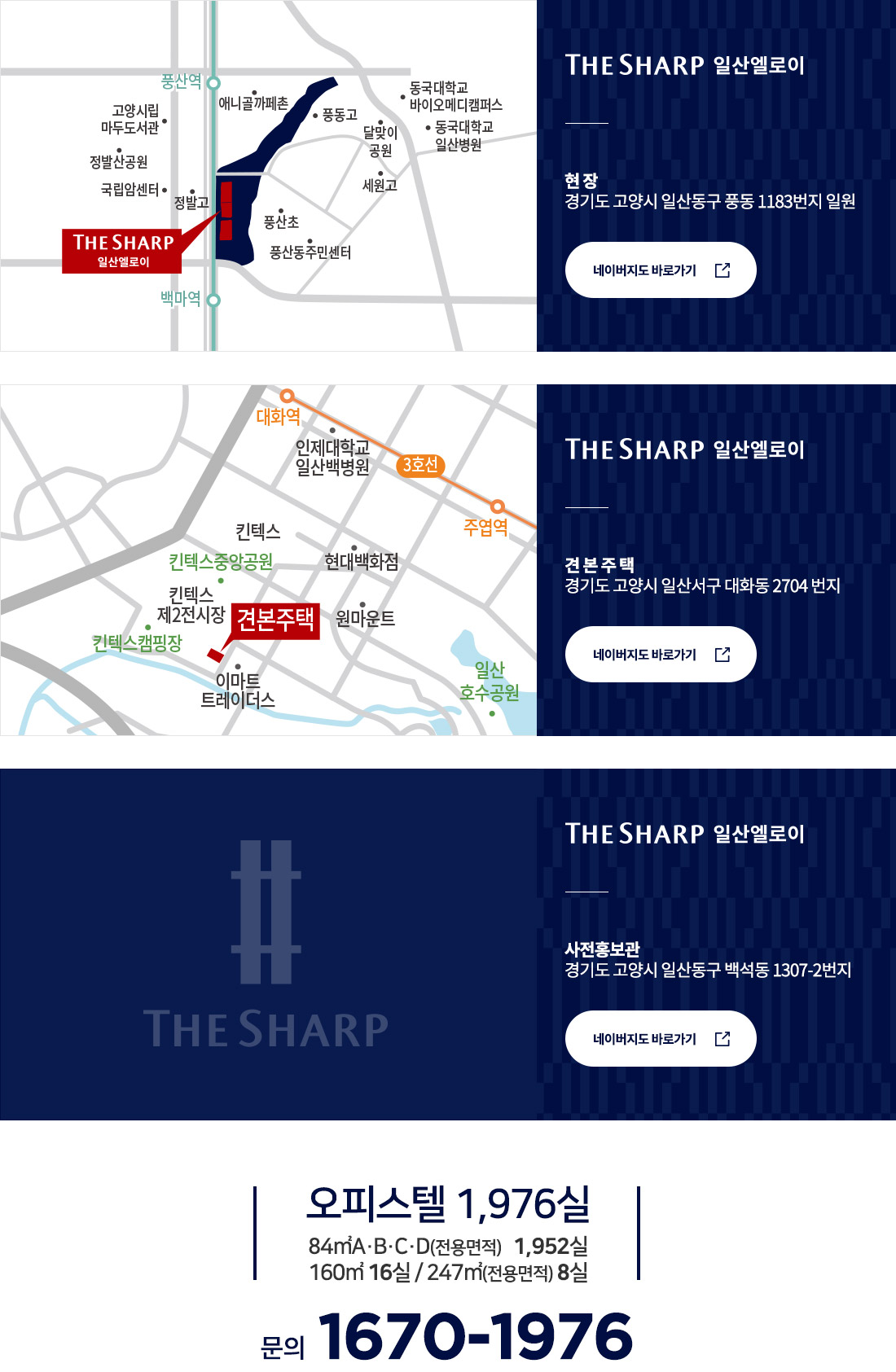The image size is (896, 1372).
Task: Open Naver map for 견본주택 address
Action: 661,655
